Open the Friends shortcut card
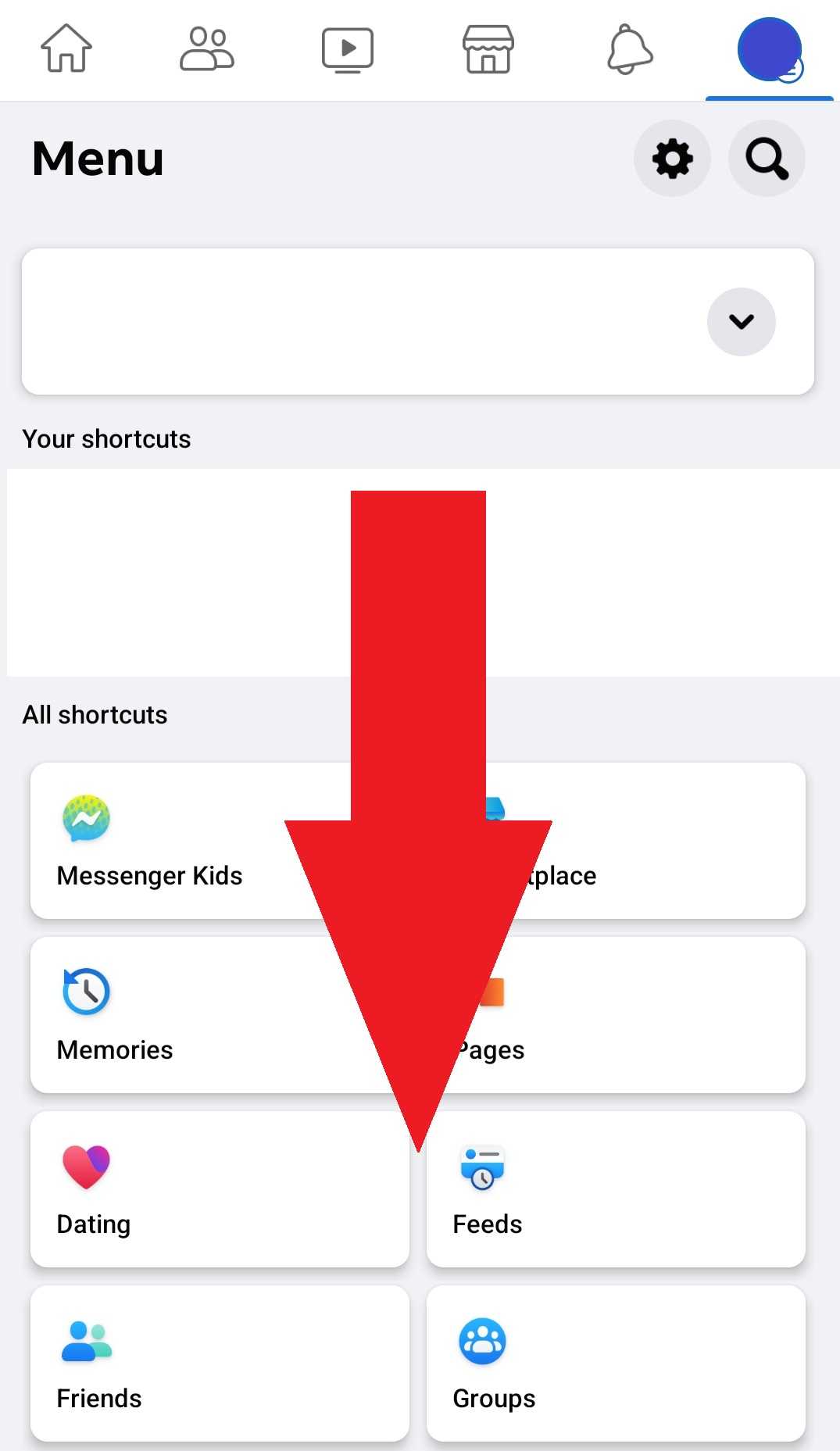 tap(220, 1363)
